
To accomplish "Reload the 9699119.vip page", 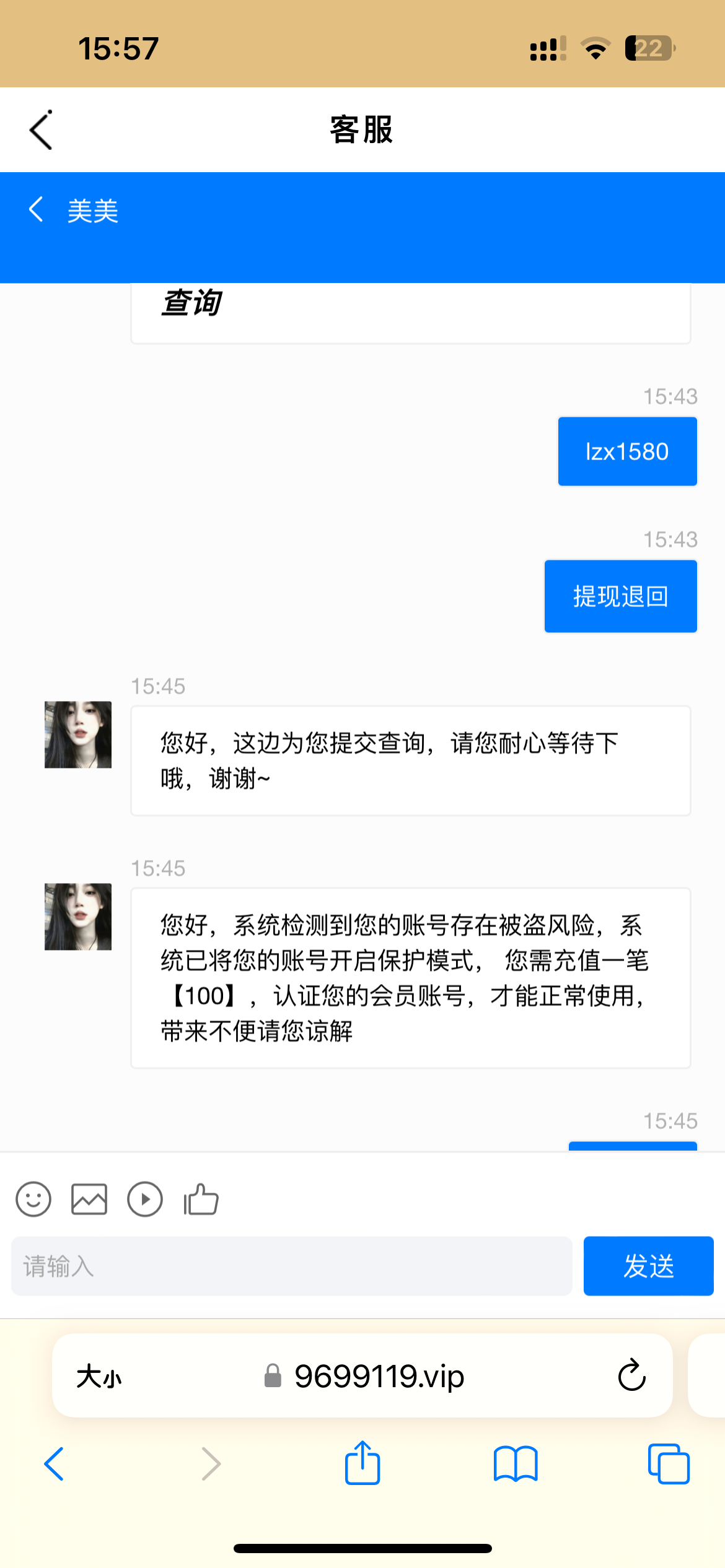I will 630,1377.
